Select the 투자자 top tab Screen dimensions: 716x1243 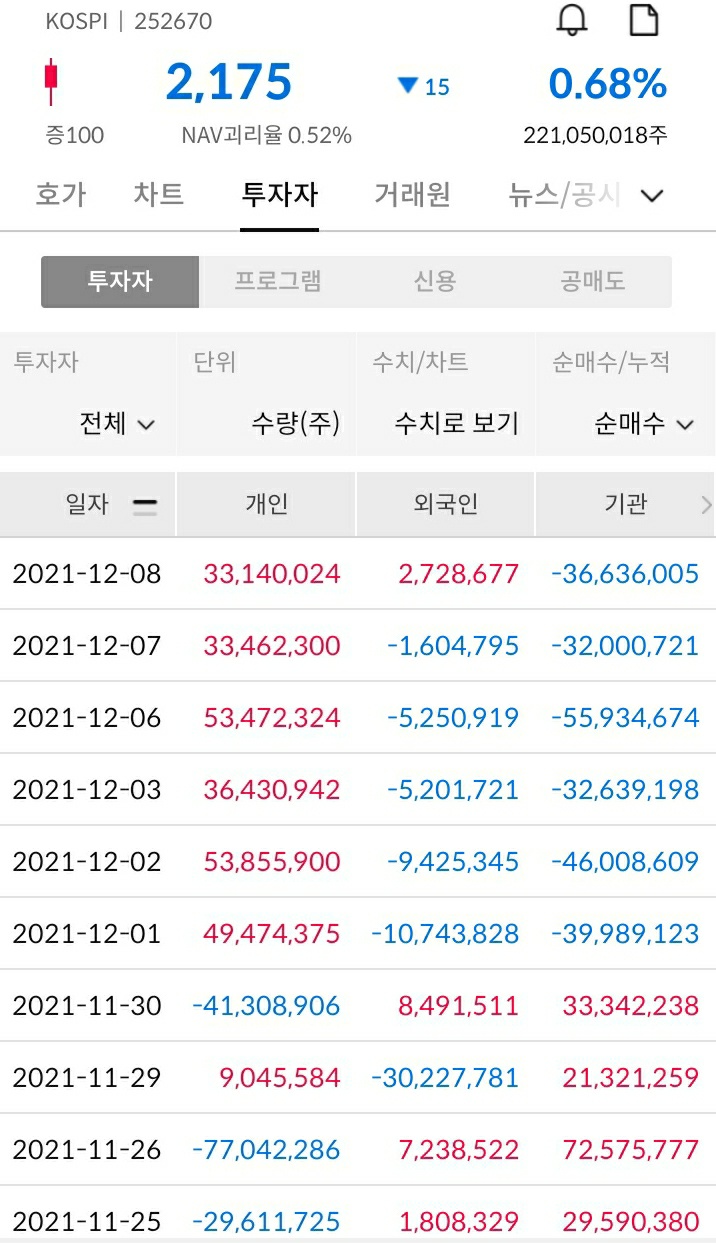pos(280,194)
